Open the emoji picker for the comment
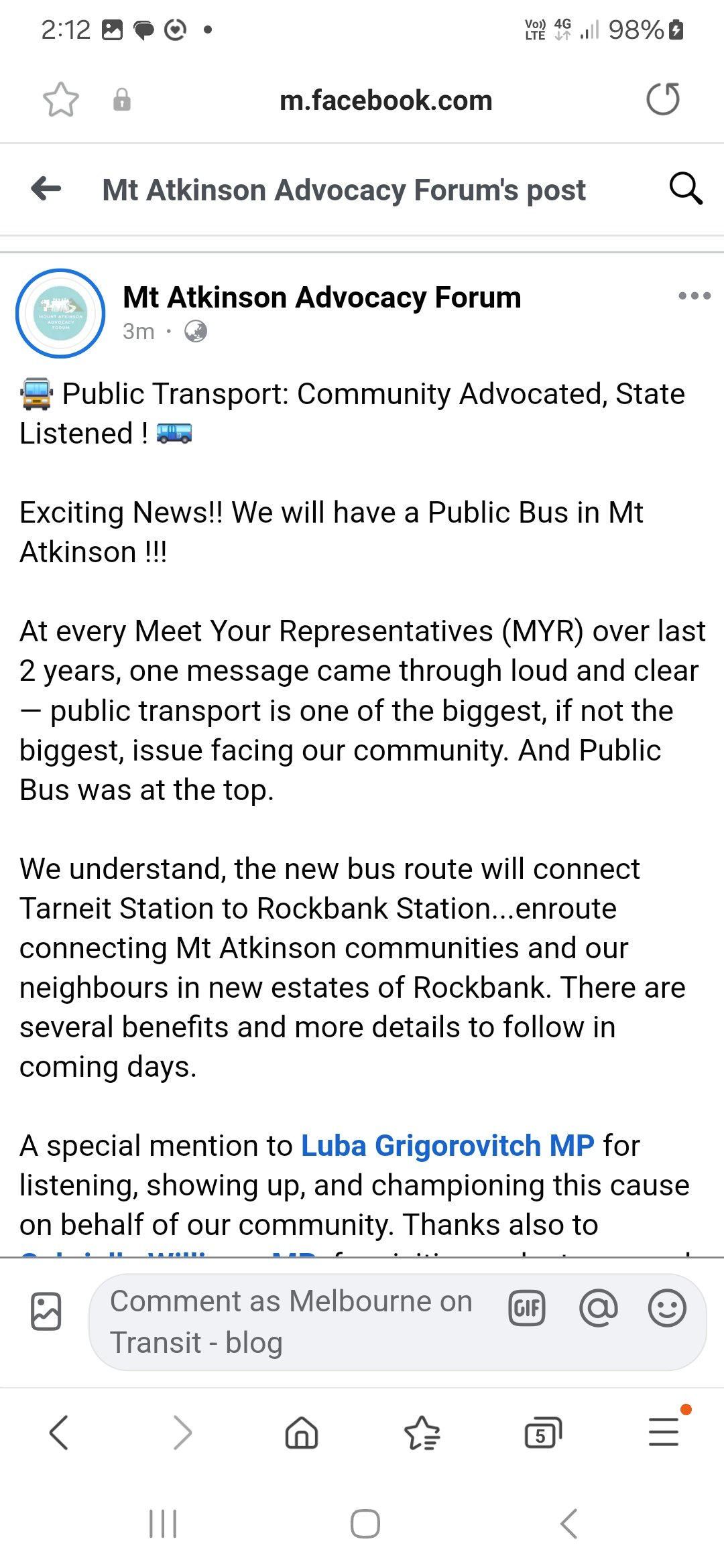Screen dimensions: 724x1568 click(x=667, y=1308)
